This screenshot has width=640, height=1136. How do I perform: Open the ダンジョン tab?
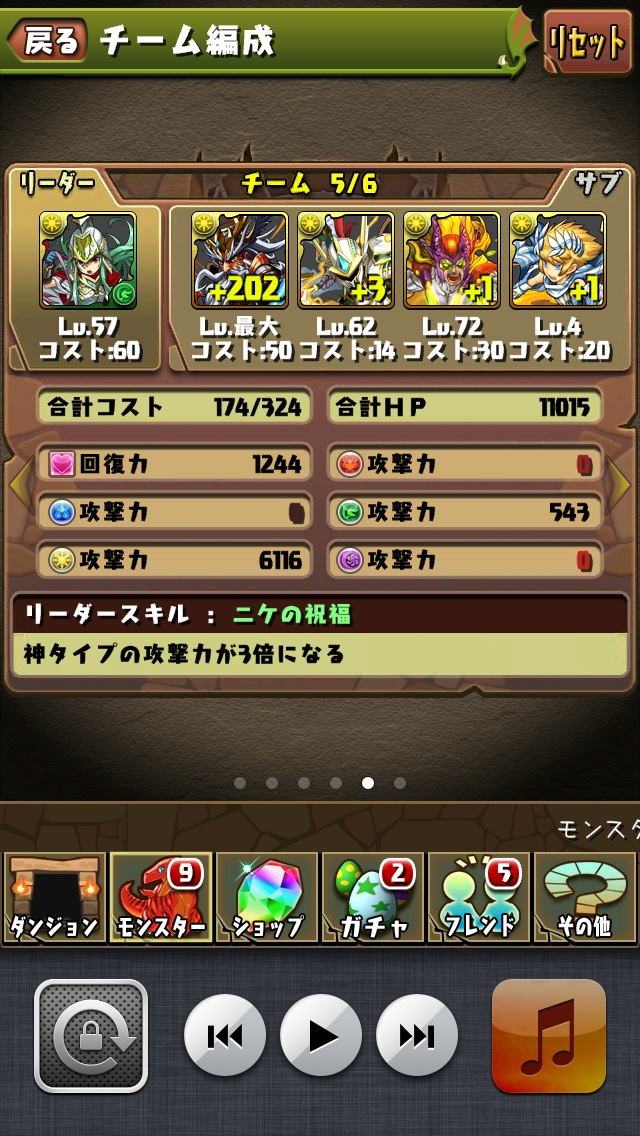tap(54, 897)
